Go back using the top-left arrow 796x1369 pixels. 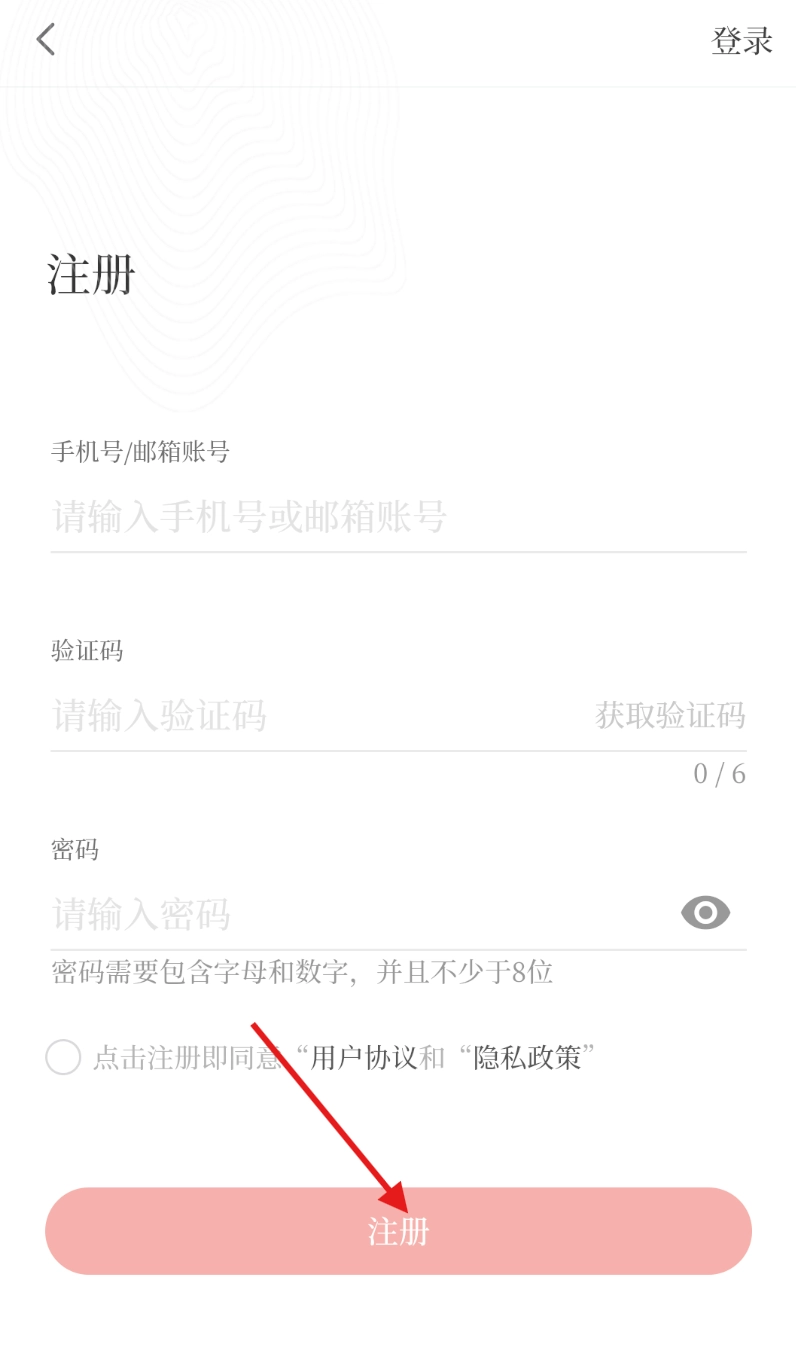[46, 40]
